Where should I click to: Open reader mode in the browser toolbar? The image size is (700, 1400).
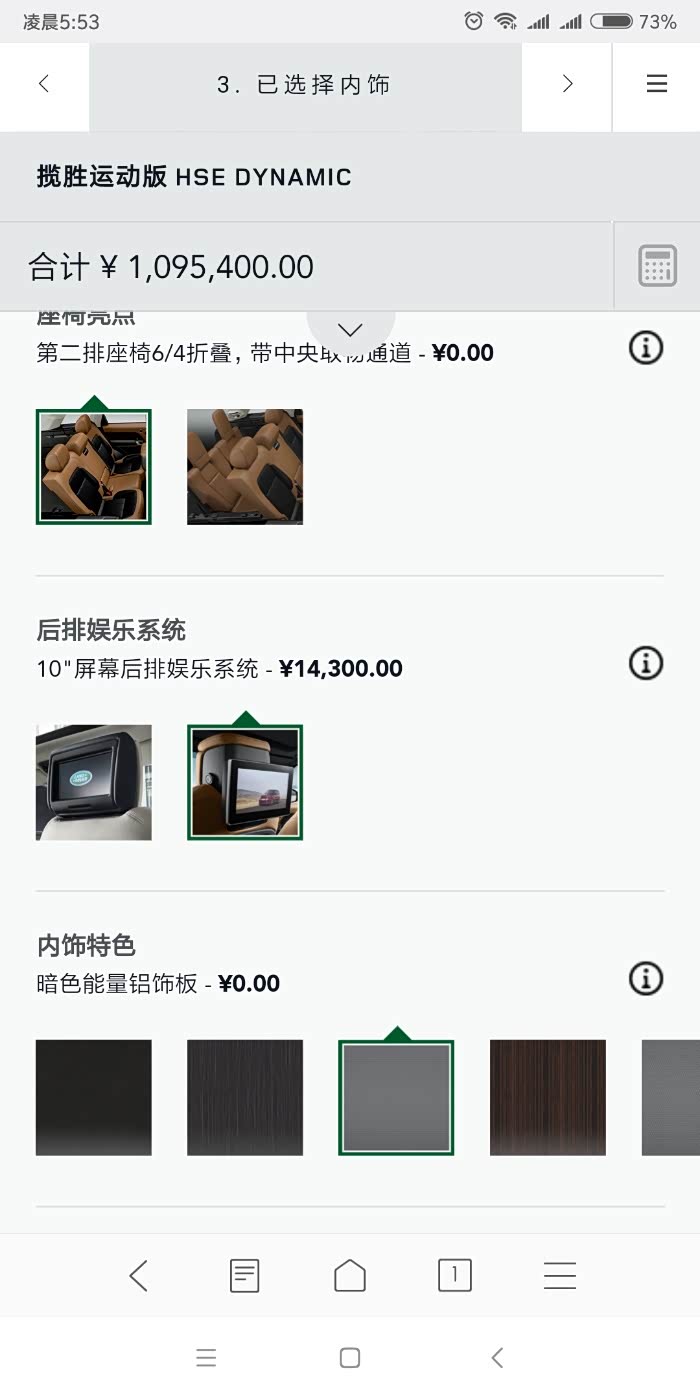coord(244,1275)
